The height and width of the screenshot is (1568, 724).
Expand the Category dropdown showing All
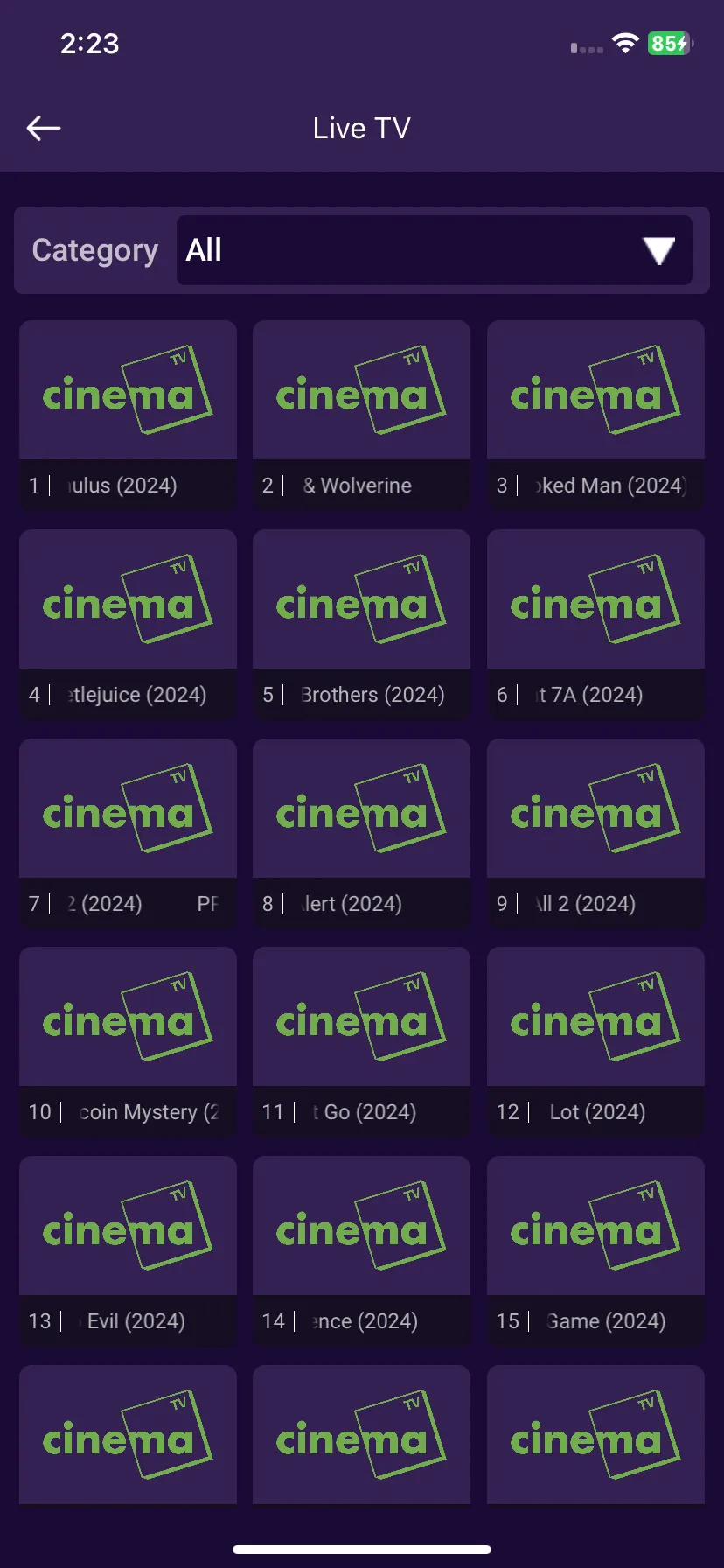pyautogui.click(x=434, y=250)
